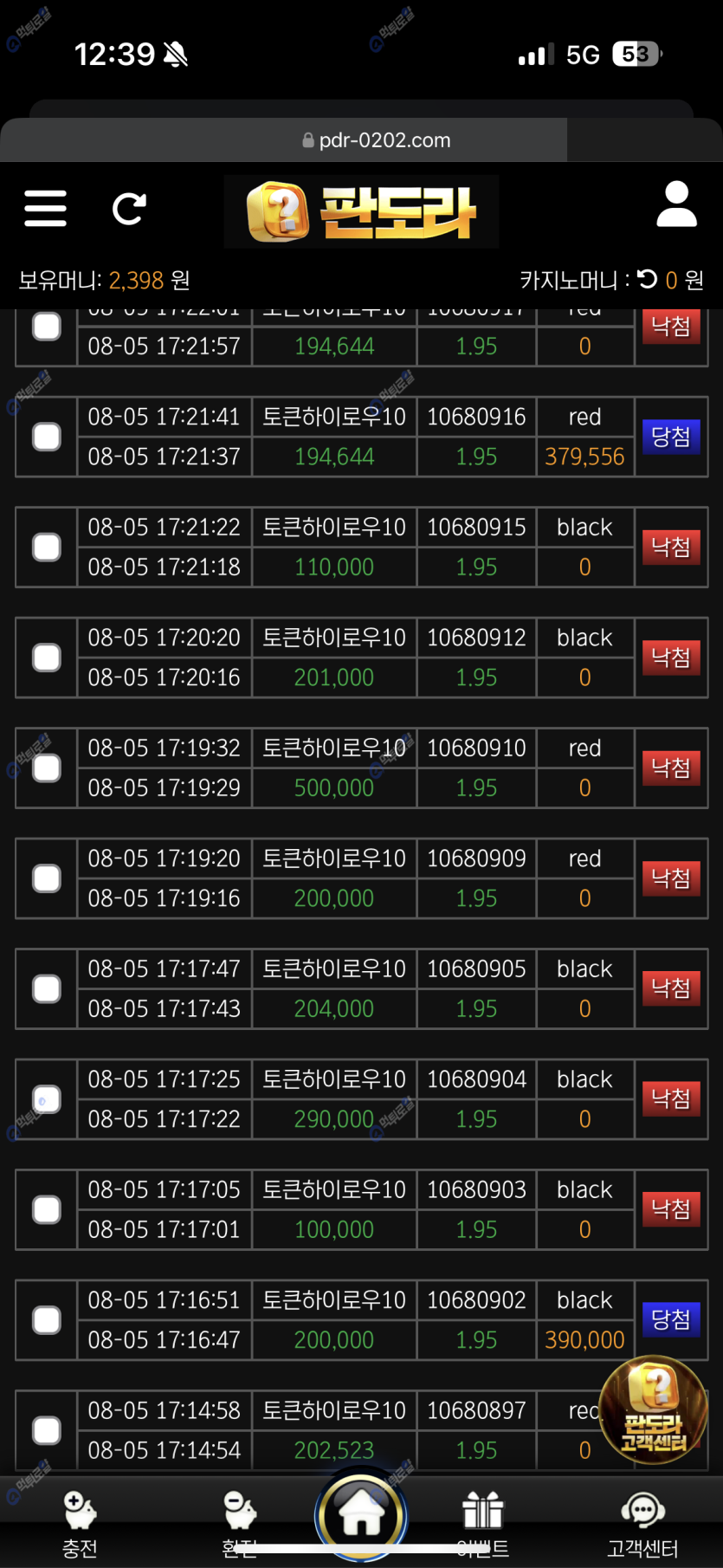
Task: Refresh the casino money balance
Action: click(x=648, y=279)
